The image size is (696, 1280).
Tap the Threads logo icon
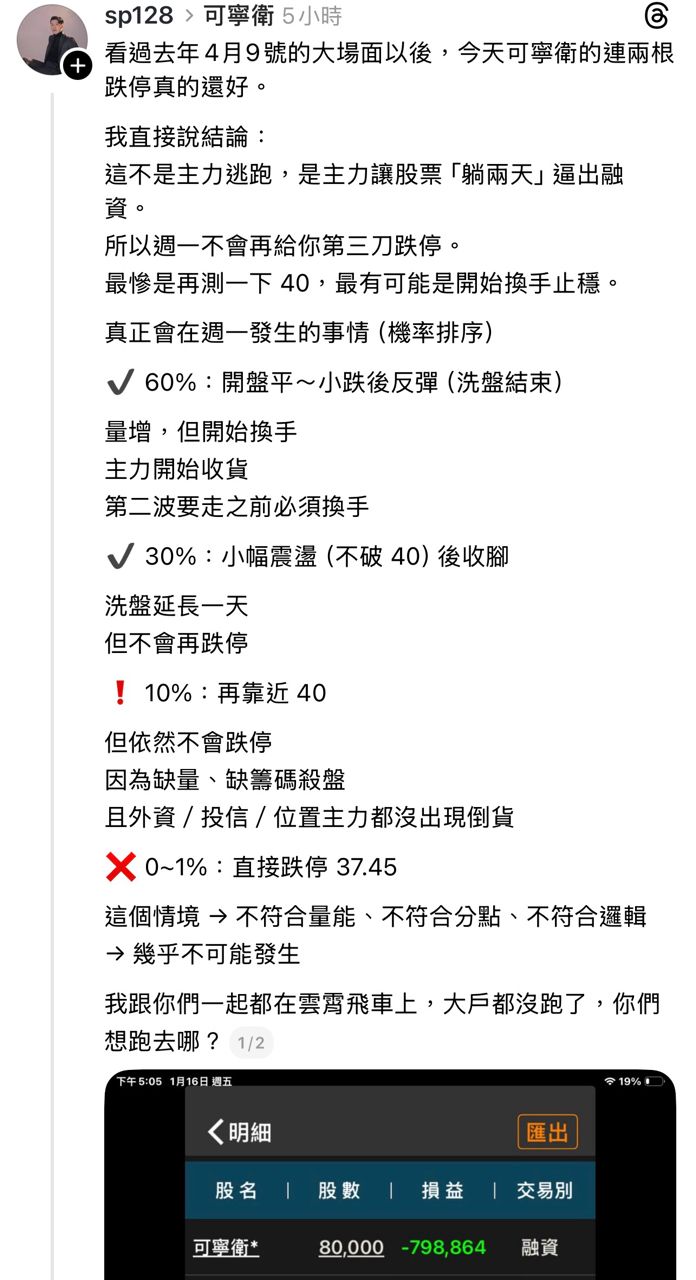point(657,16)
